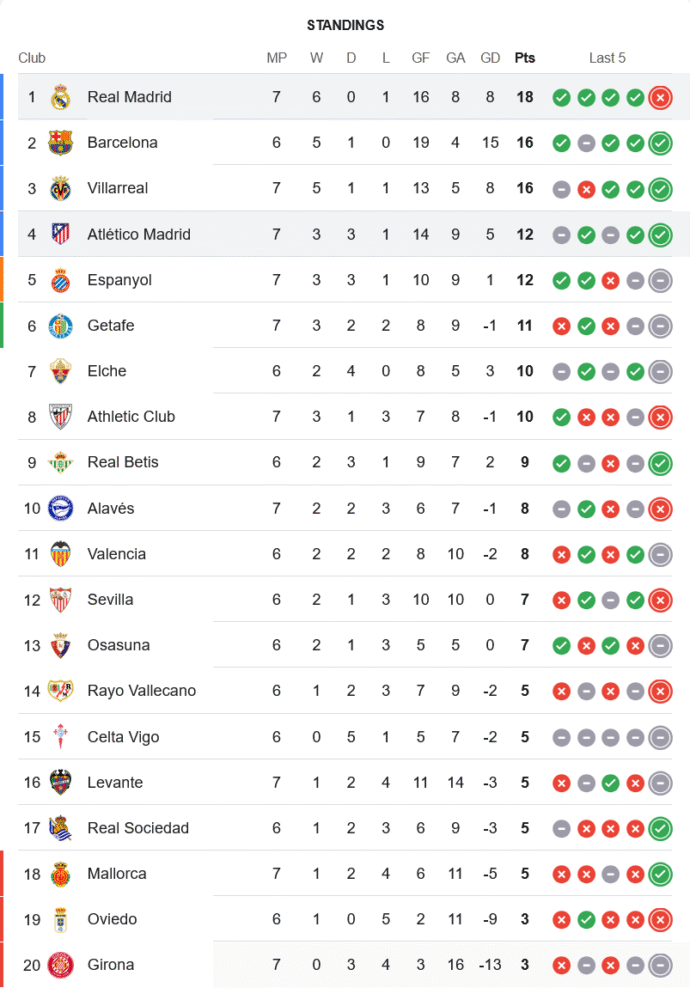The width and height of the screenshot is (690, 1000).
Task: Open the Sevilla team row
Action: coord(110,600)
